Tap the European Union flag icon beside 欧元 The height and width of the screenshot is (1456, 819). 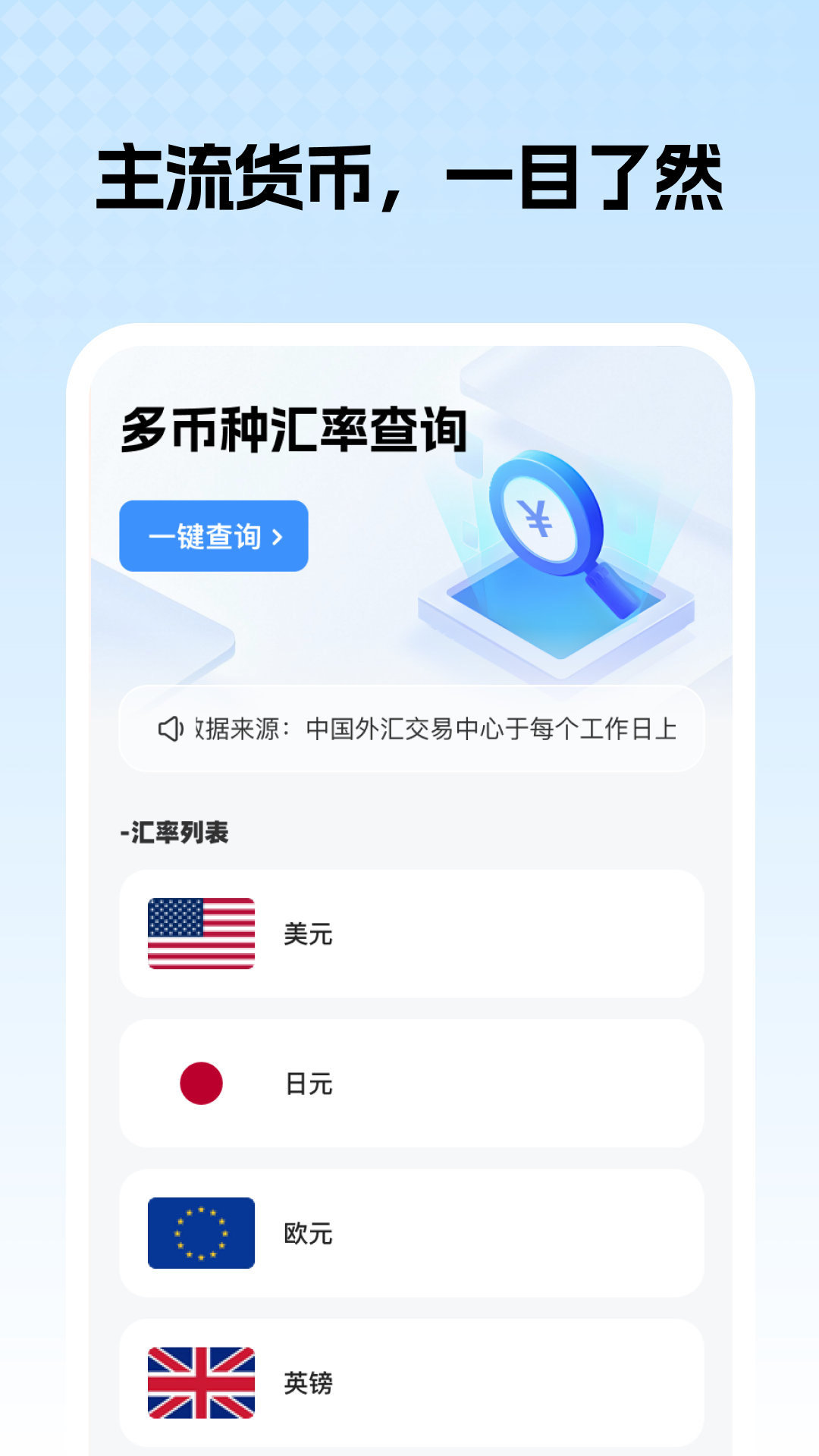point(201,1234)
